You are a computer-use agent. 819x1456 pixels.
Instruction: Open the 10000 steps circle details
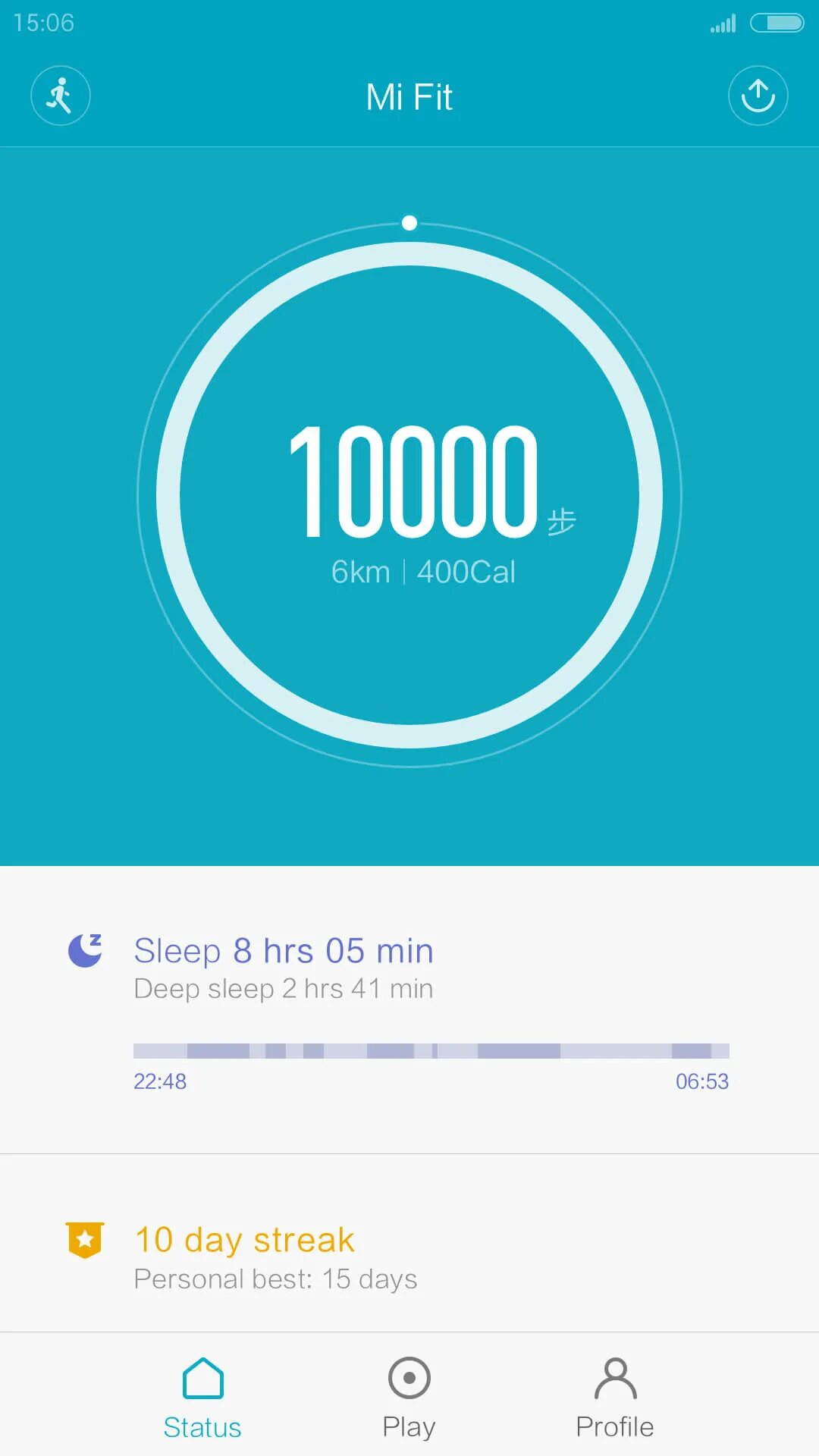click(409, 496)
